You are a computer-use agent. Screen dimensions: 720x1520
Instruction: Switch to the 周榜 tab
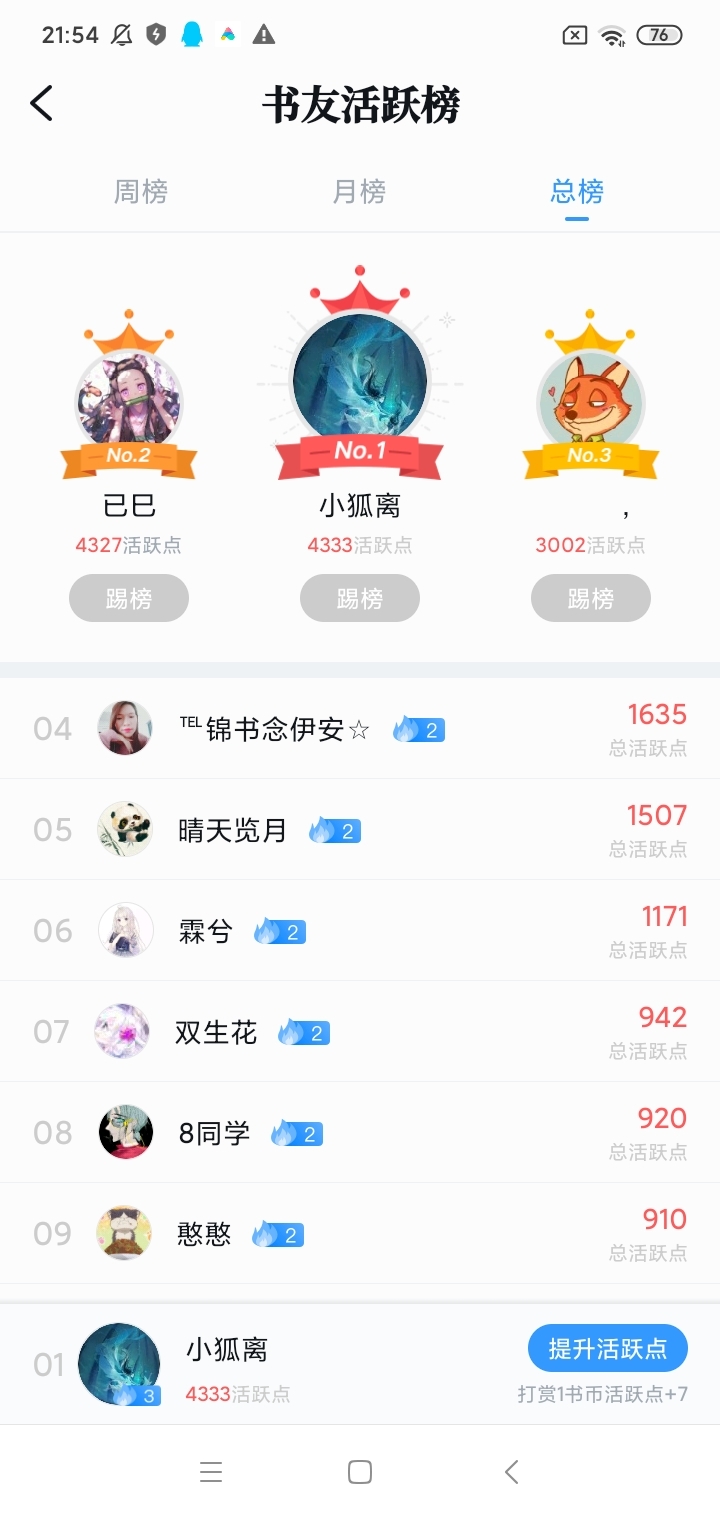141,191
